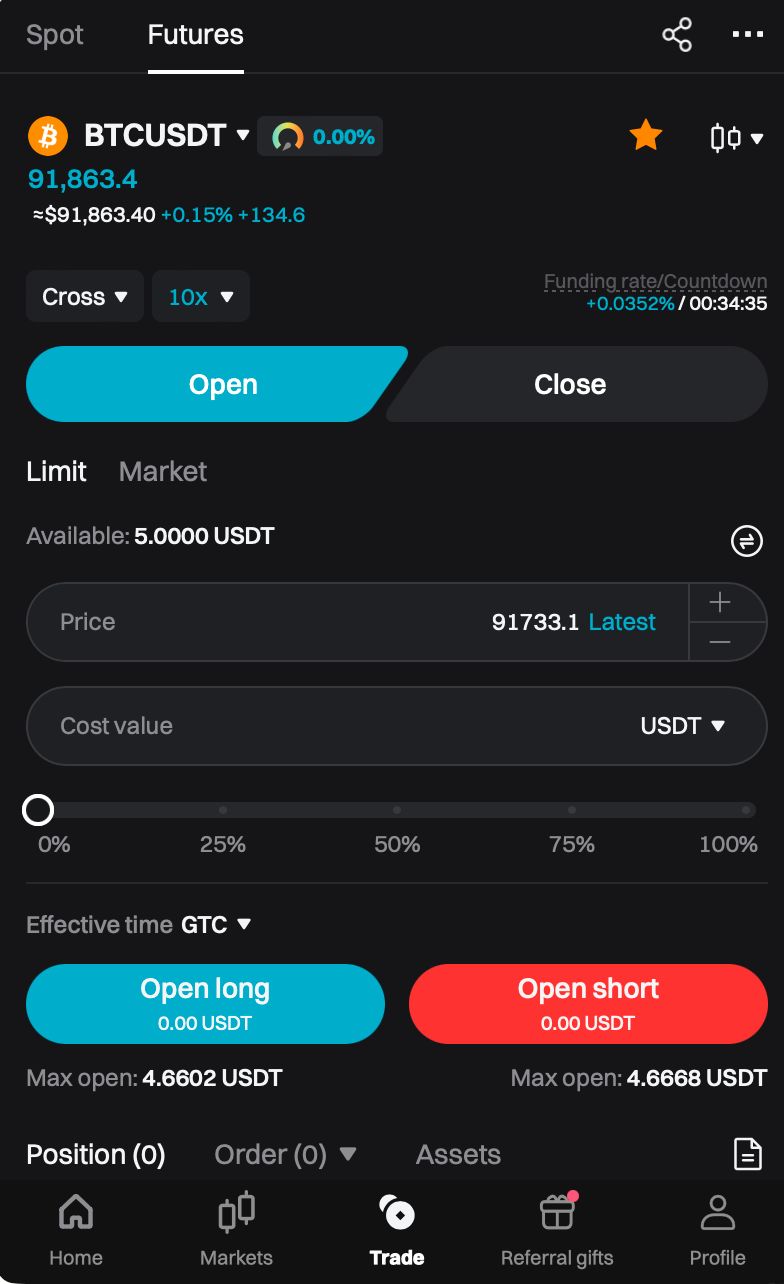Select the Markets icon in bottom navigation
Image resolution: width=784 pixels, height=1284 pixels.
pyautogui.click(x=235, y=1211)
